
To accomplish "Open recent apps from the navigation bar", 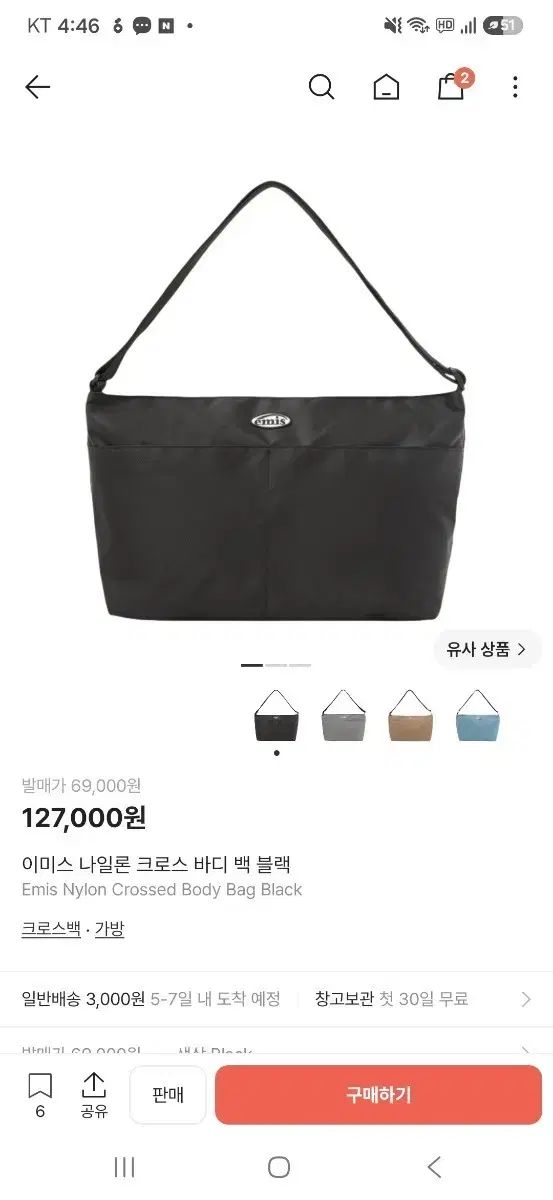I will [124, 1167].
